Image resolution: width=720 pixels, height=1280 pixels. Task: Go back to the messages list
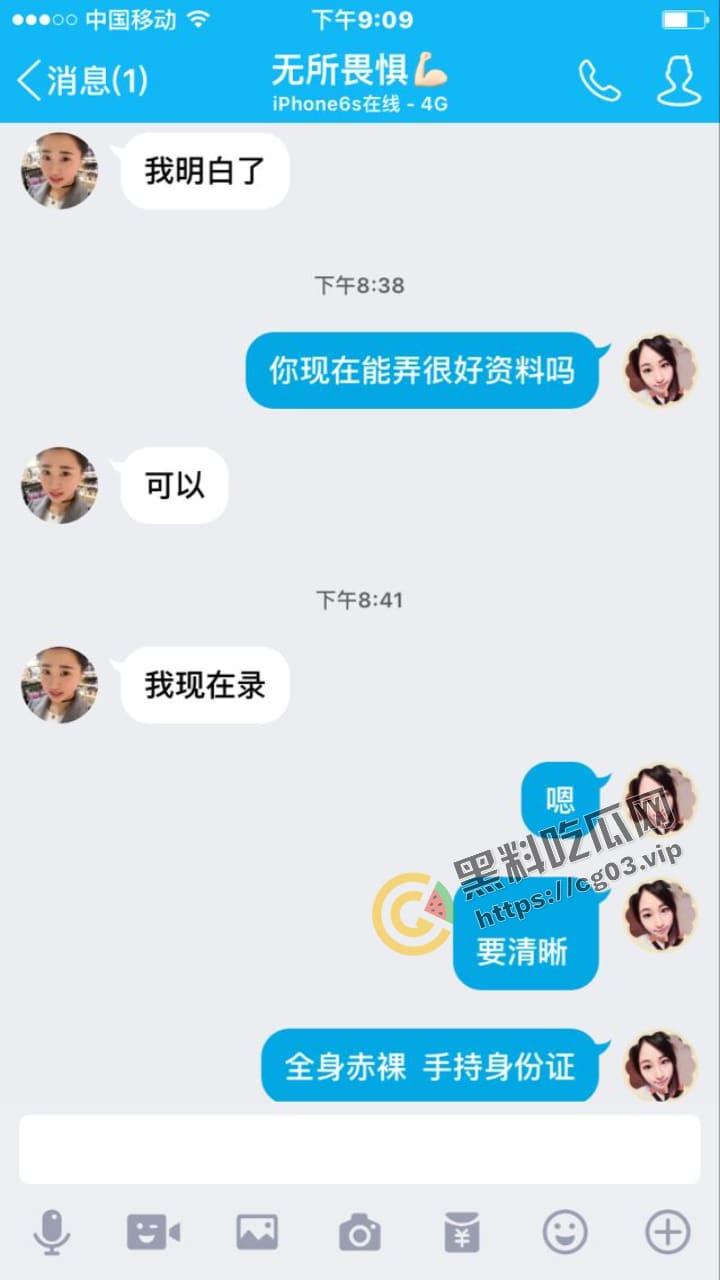(82, 80)
